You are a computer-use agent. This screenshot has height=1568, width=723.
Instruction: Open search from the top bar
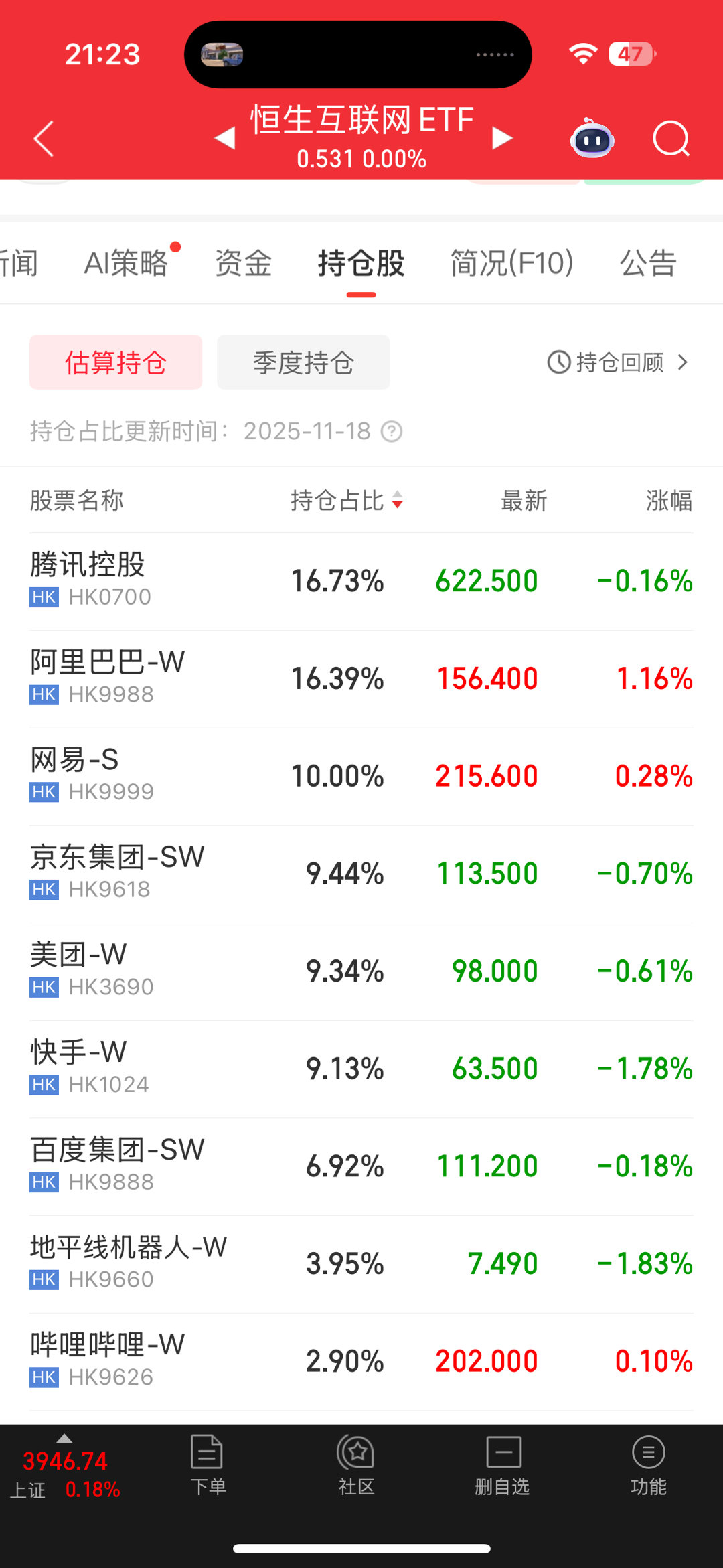671,137
